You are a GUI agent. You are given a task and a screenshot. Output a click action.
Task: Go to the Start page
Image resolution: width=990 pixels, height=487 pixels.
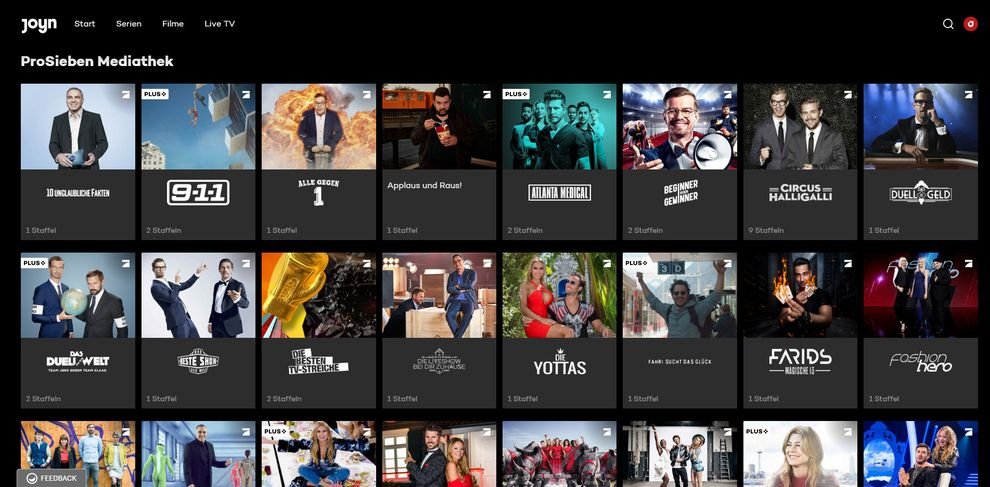85,24
